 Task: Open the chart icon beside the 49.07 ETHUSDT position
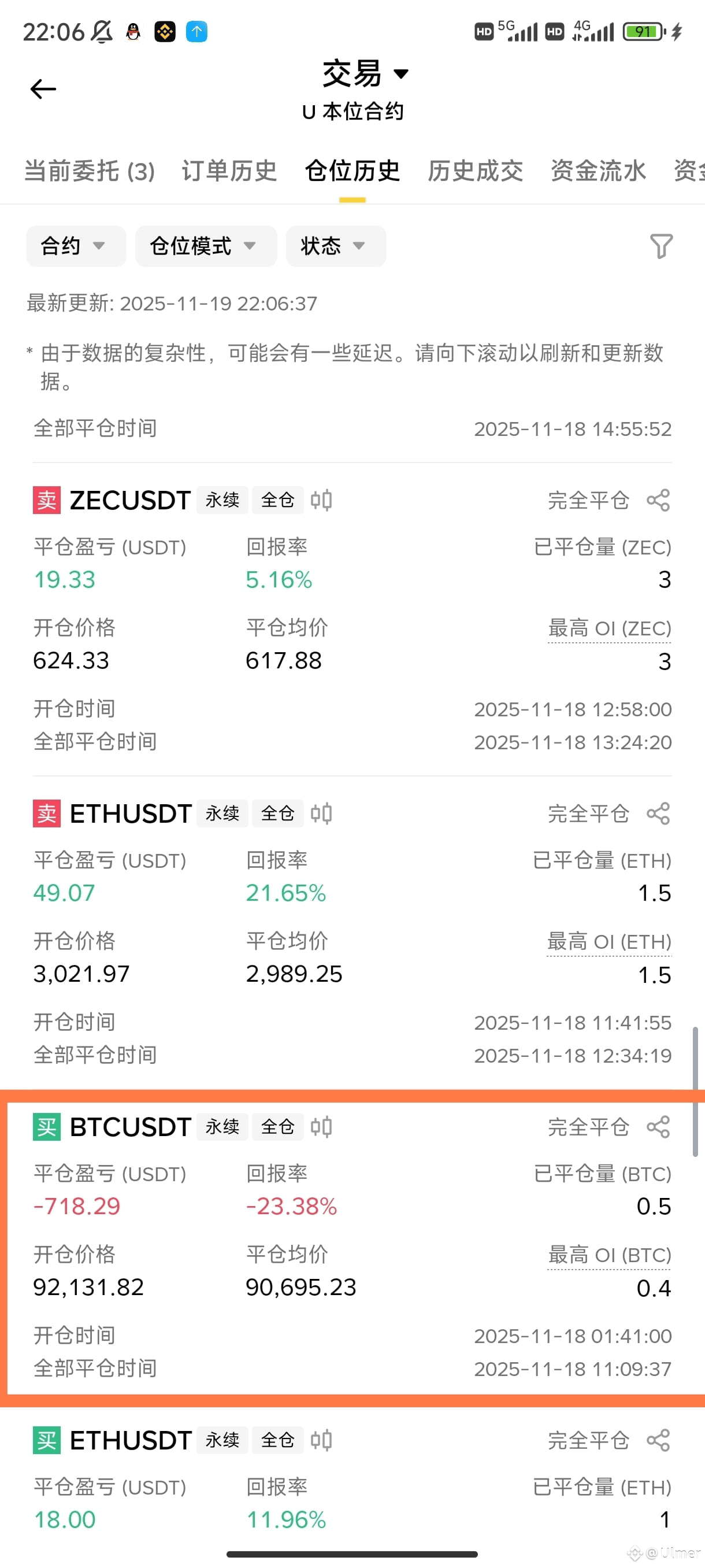(x=321, y=813)
